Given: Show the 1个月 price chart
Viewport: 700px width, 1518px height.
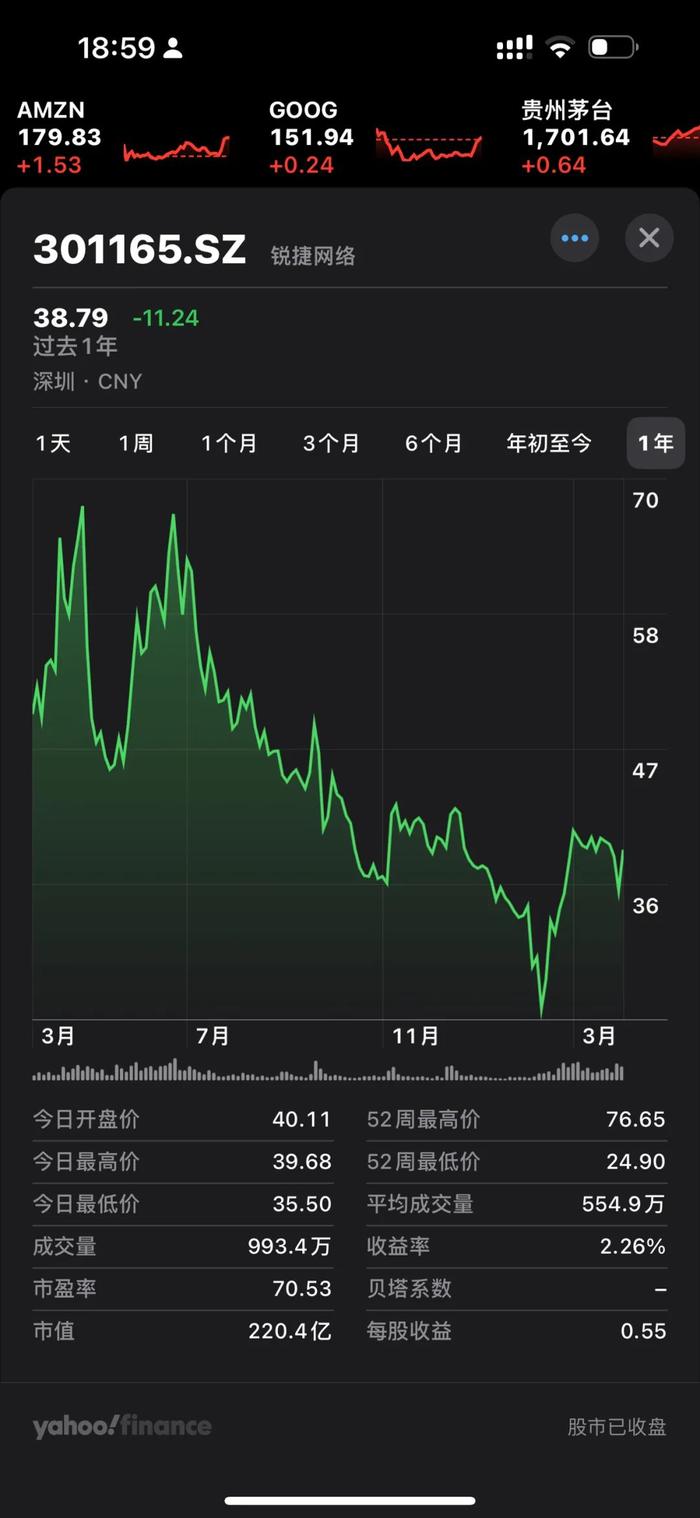Looking at the screenshot, I should 229,443.
